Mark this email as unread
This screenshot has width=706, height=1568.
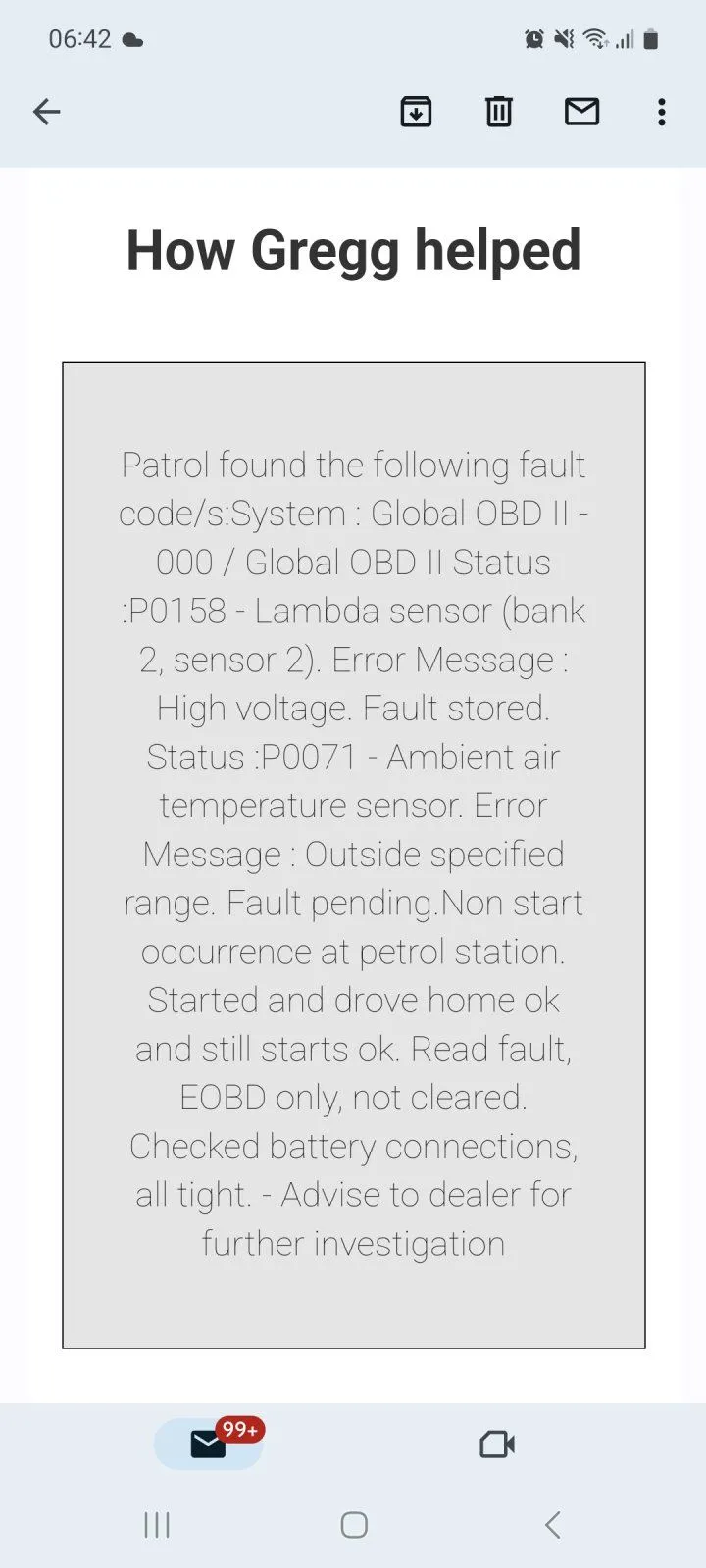click(581, 112)
